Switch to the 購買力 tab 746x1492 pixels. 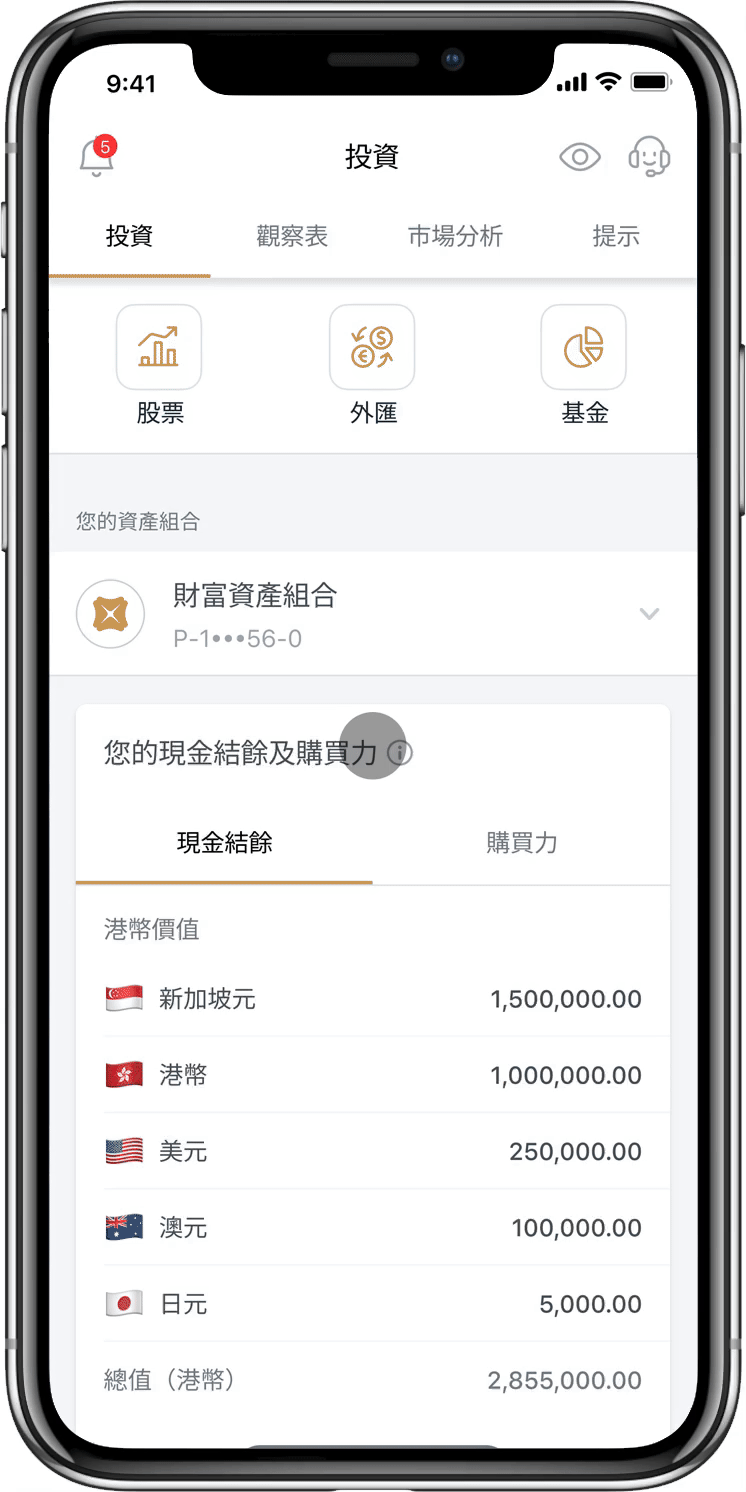coord(521,843)
